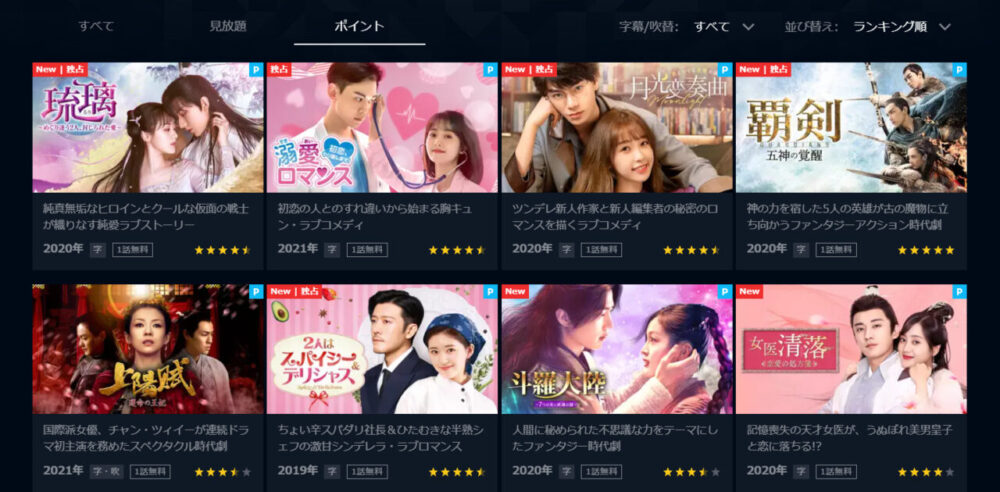Open the 斗羅大陸 drama card

617,349
